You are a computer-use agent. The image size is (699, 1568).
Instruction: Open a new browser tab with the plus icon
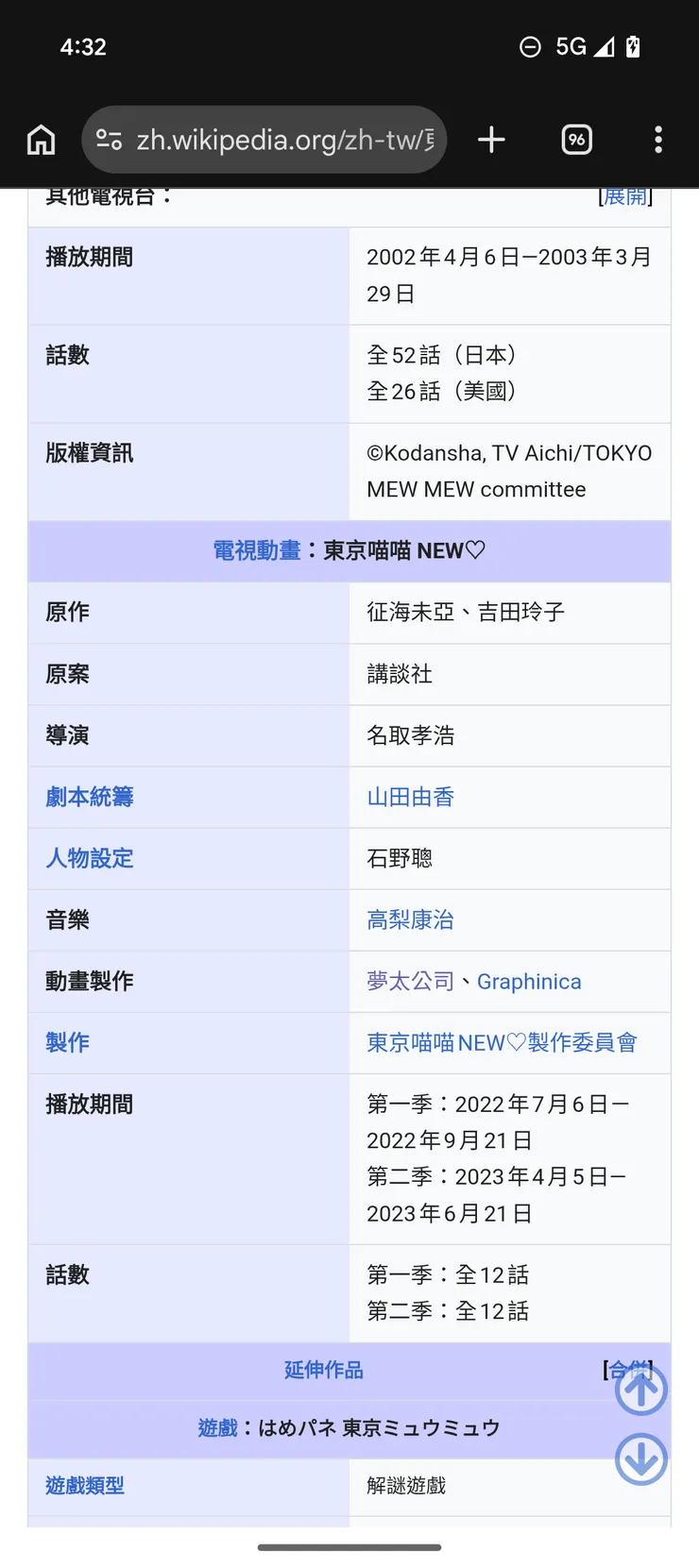[491, 139]
